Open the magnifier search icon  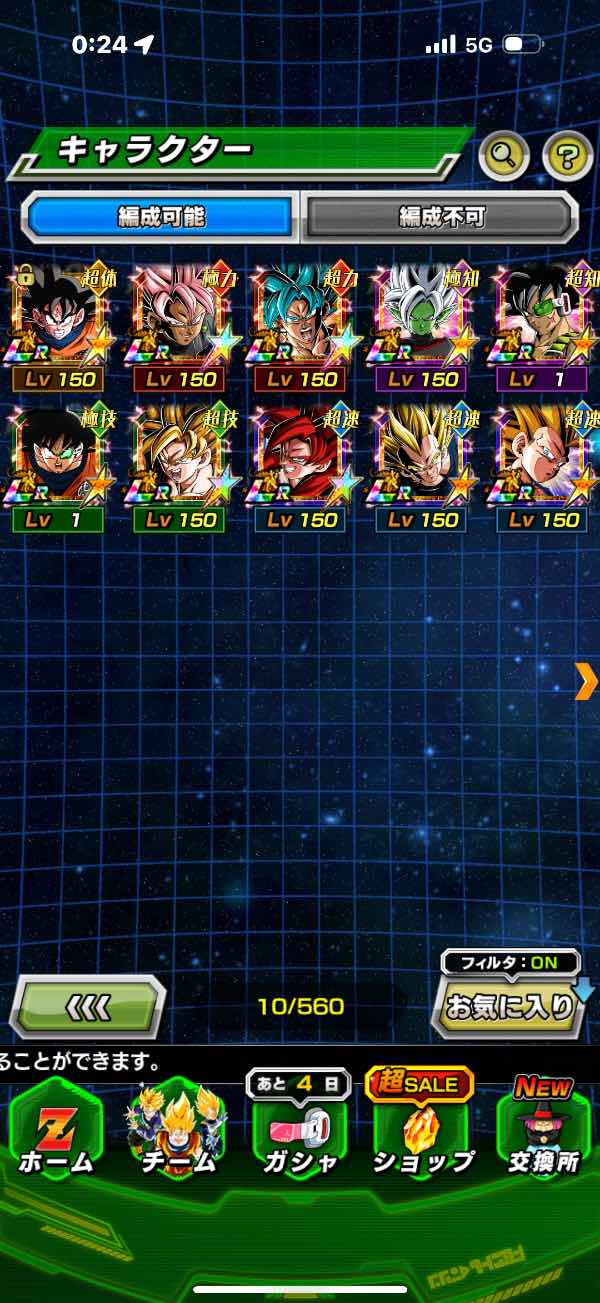504,154
